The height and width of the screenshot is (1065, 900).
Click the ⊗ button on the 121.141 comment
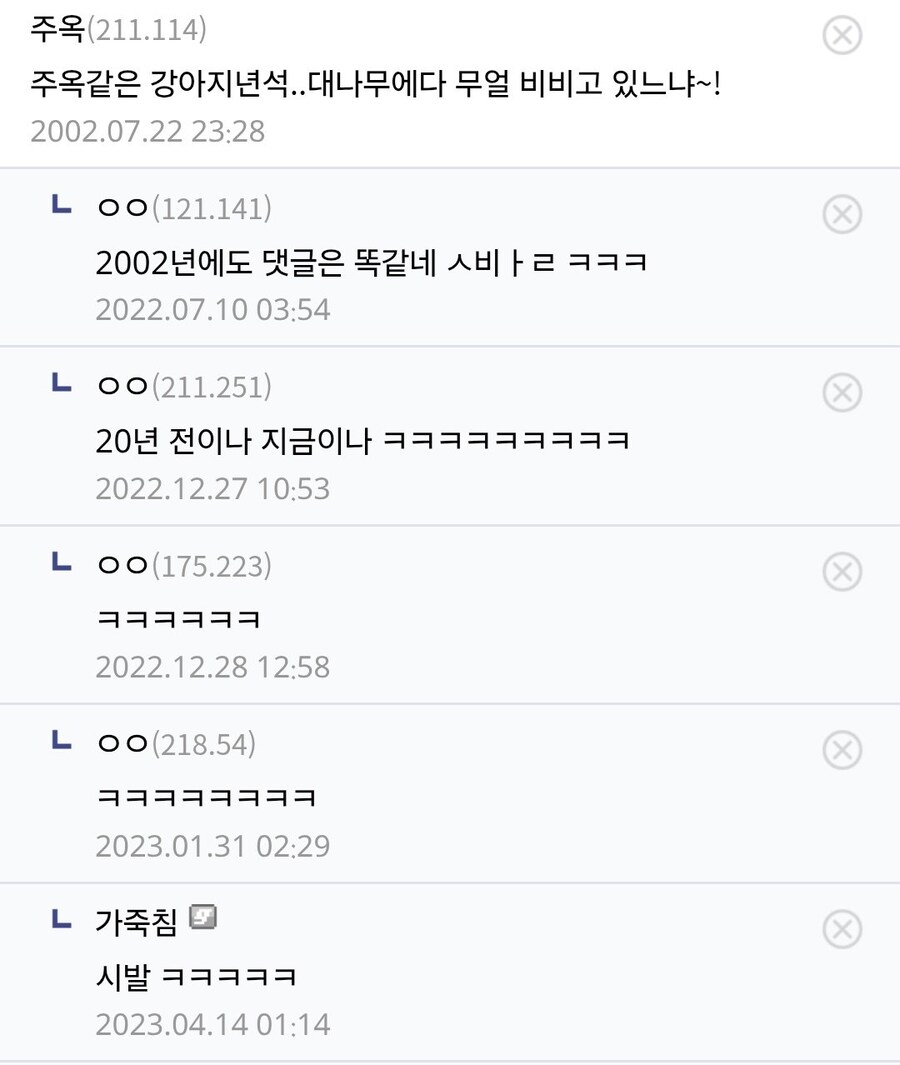coord(843,213)
